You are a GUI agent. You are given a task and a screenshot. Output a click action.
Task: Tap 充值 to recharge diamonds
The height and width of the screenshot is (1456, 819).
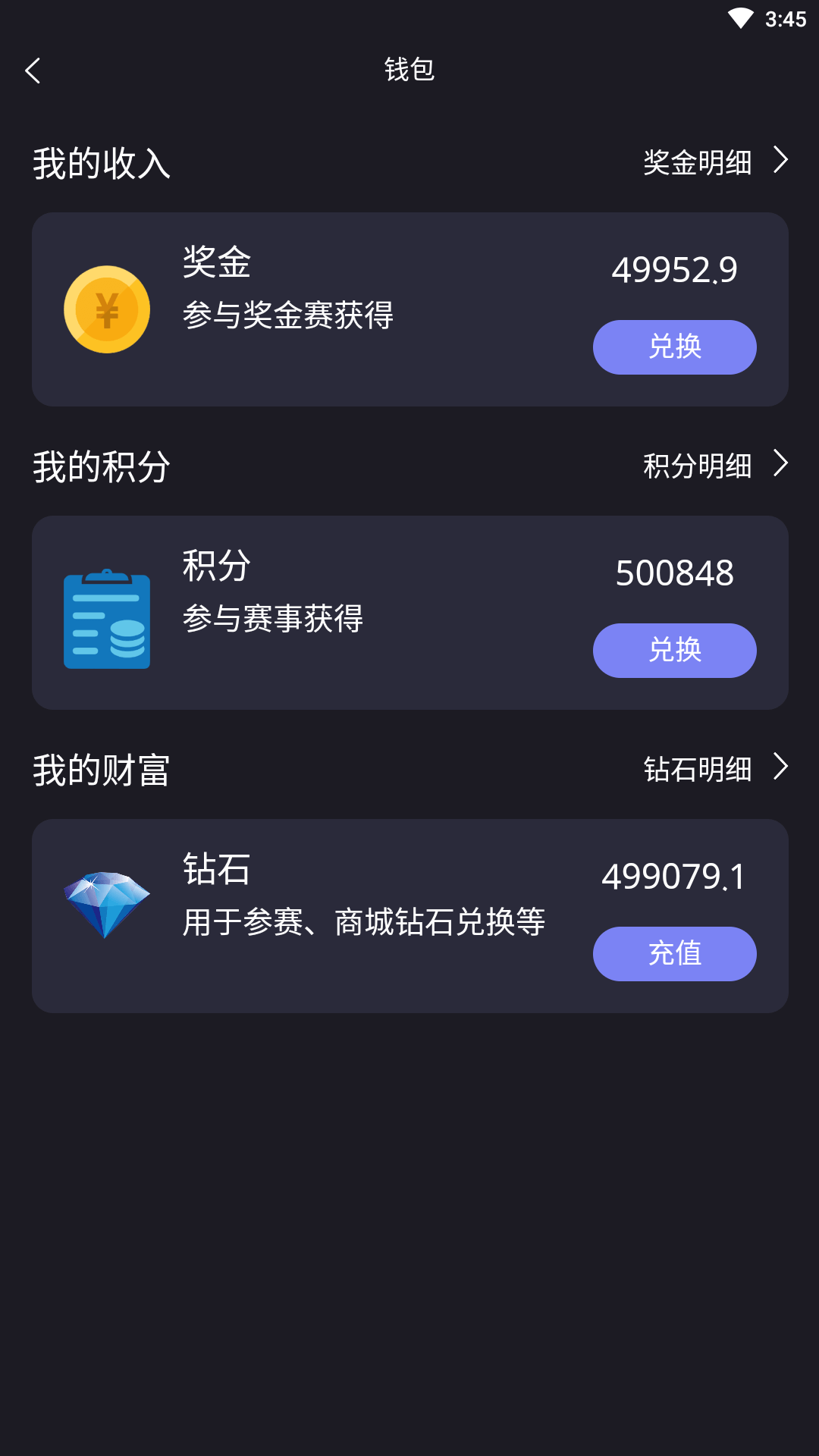coord(673,953)
